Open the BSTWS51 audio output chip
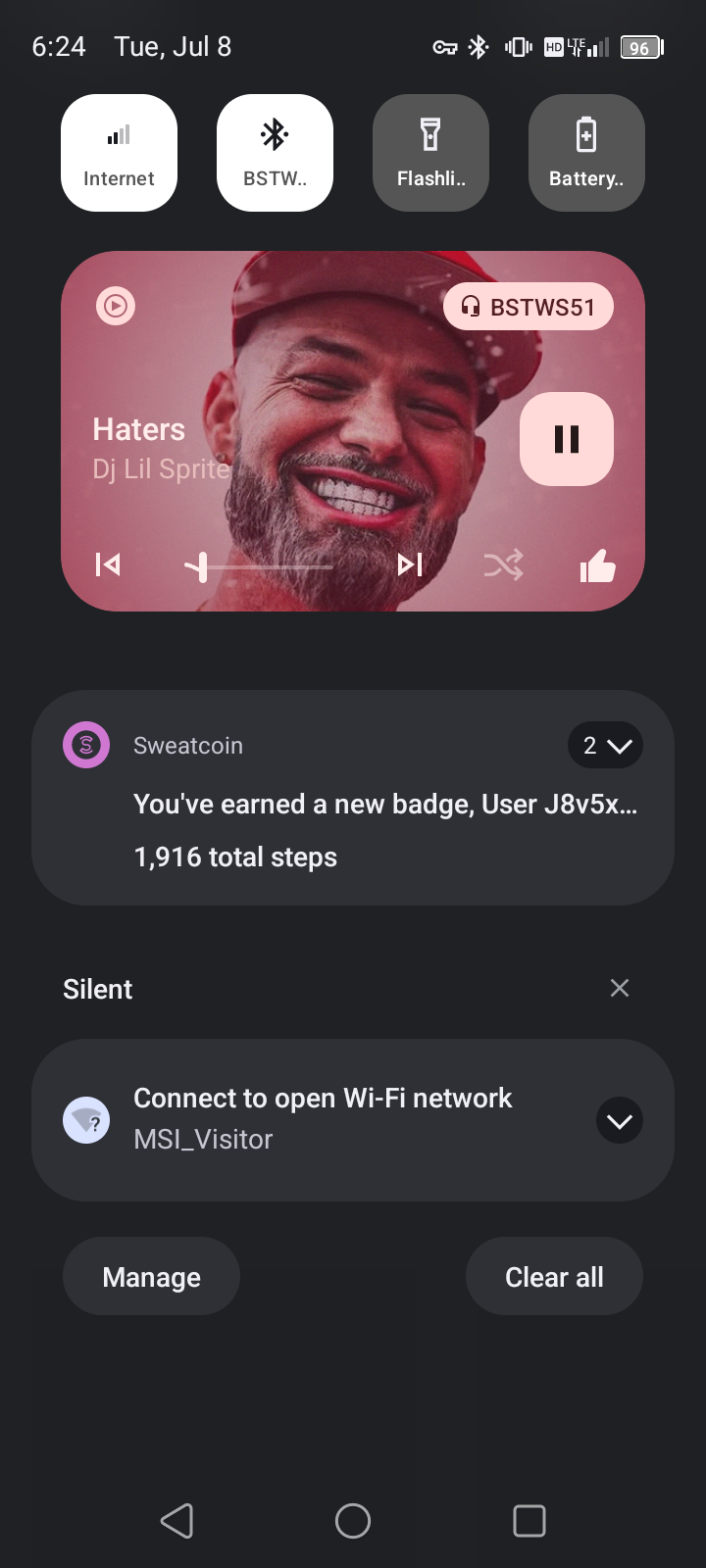 click(x=529, y=308)
